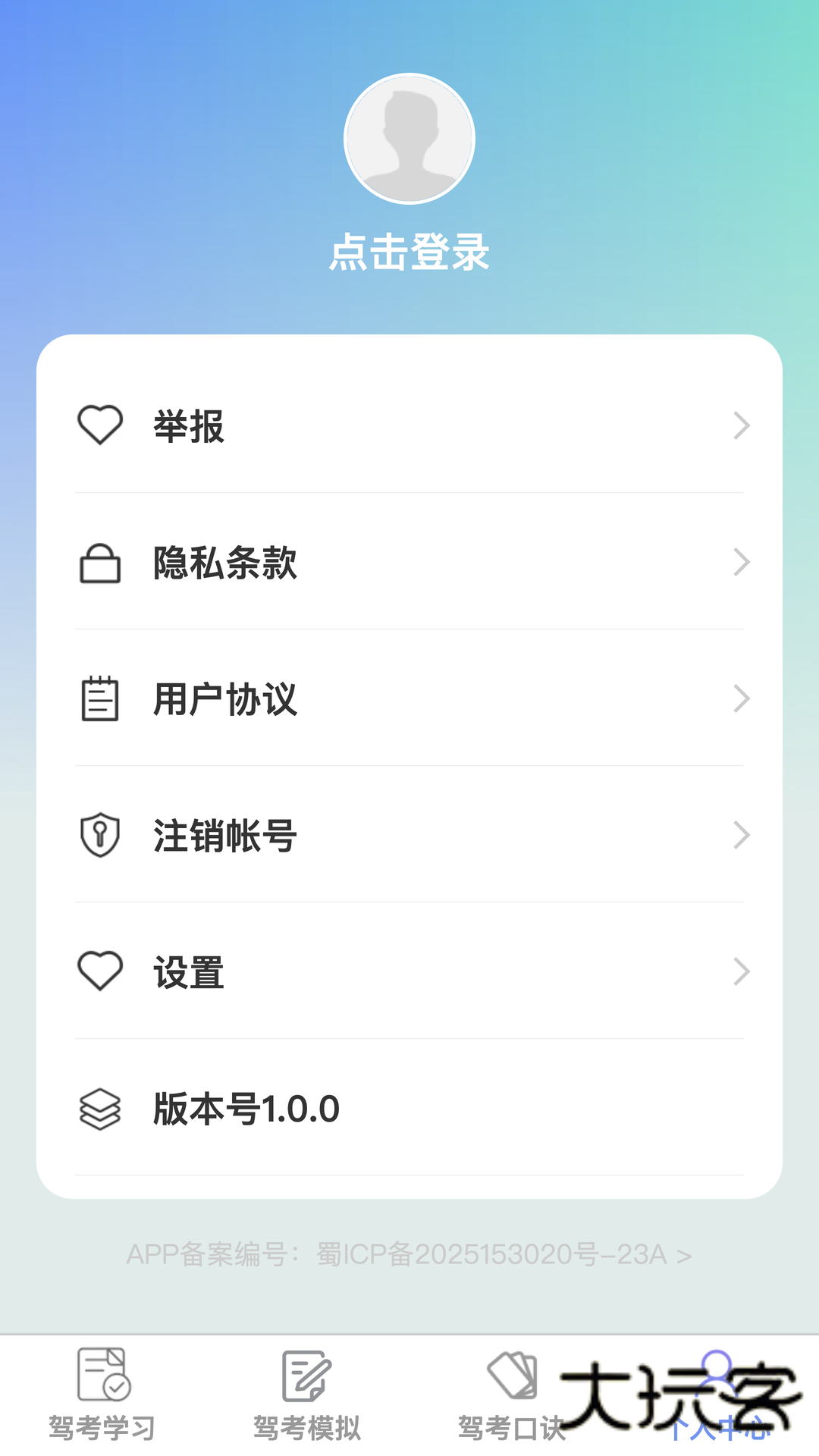This screenshot has height=1456, width=819.
Task: Click the heart icon beside 设置
Action: [x=101, y=970]
